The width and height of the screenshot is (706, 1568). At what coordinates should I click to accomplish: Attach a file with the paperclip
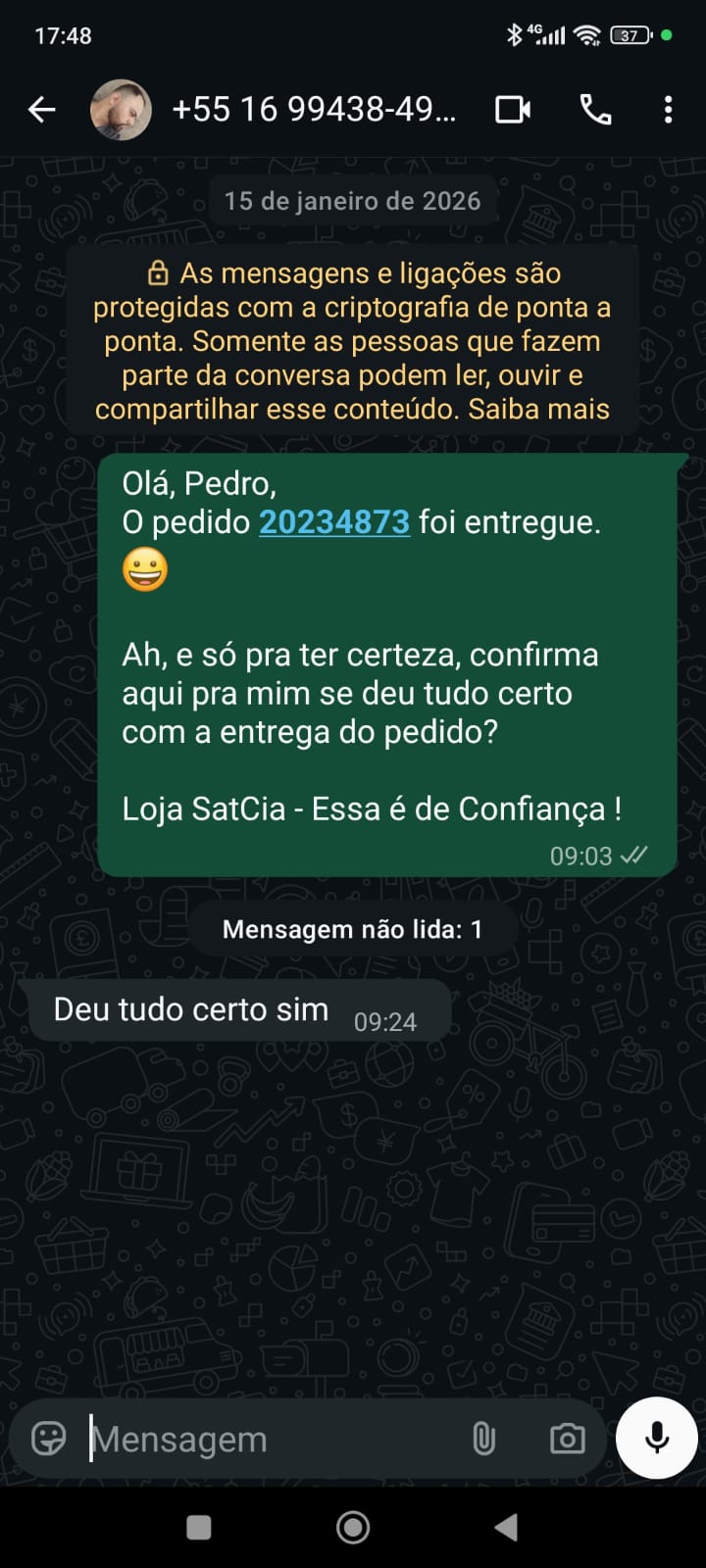[x=483, y=1439]
